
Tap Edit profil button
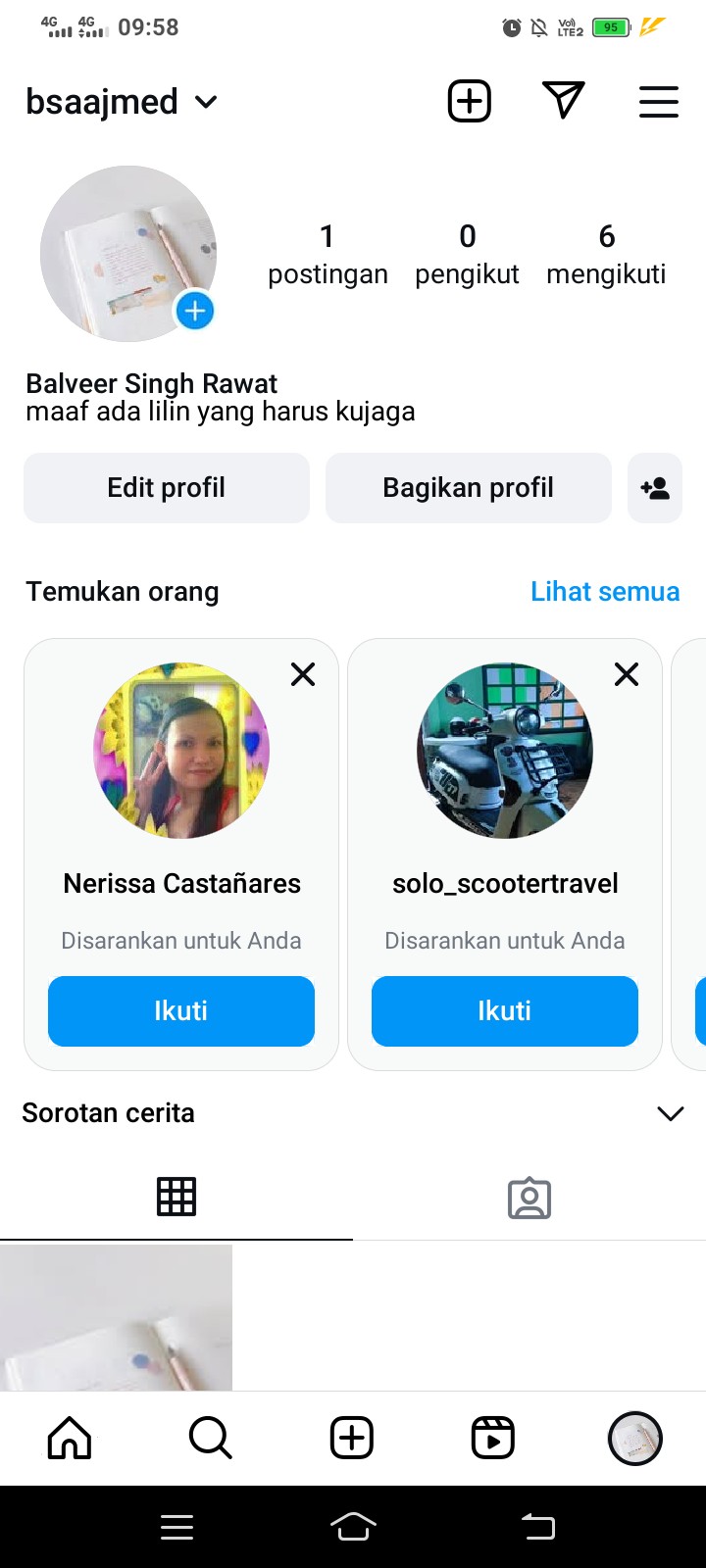pyautogui.click(x=167, y=488)
